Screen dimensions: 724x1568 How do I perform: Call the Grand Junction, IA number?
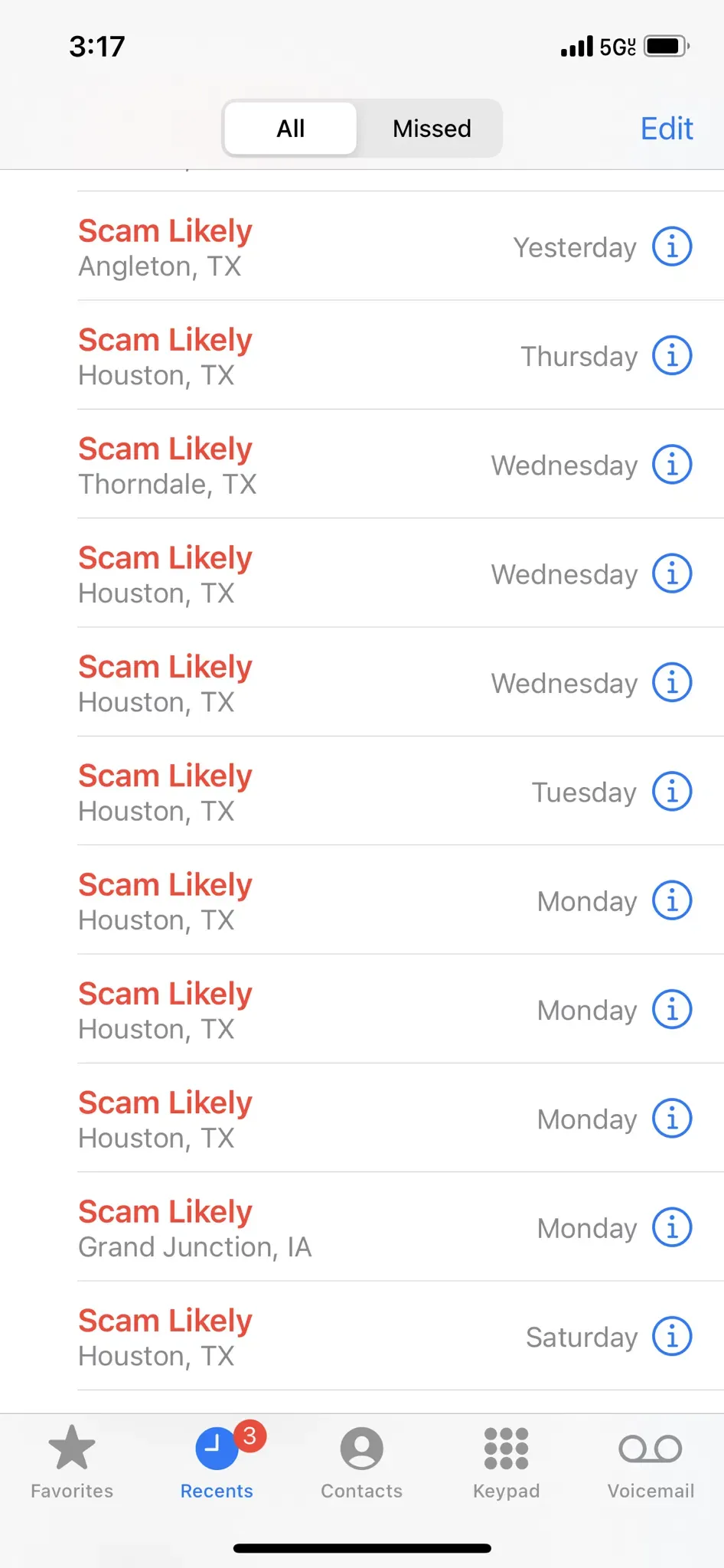tap(268, 1228)
